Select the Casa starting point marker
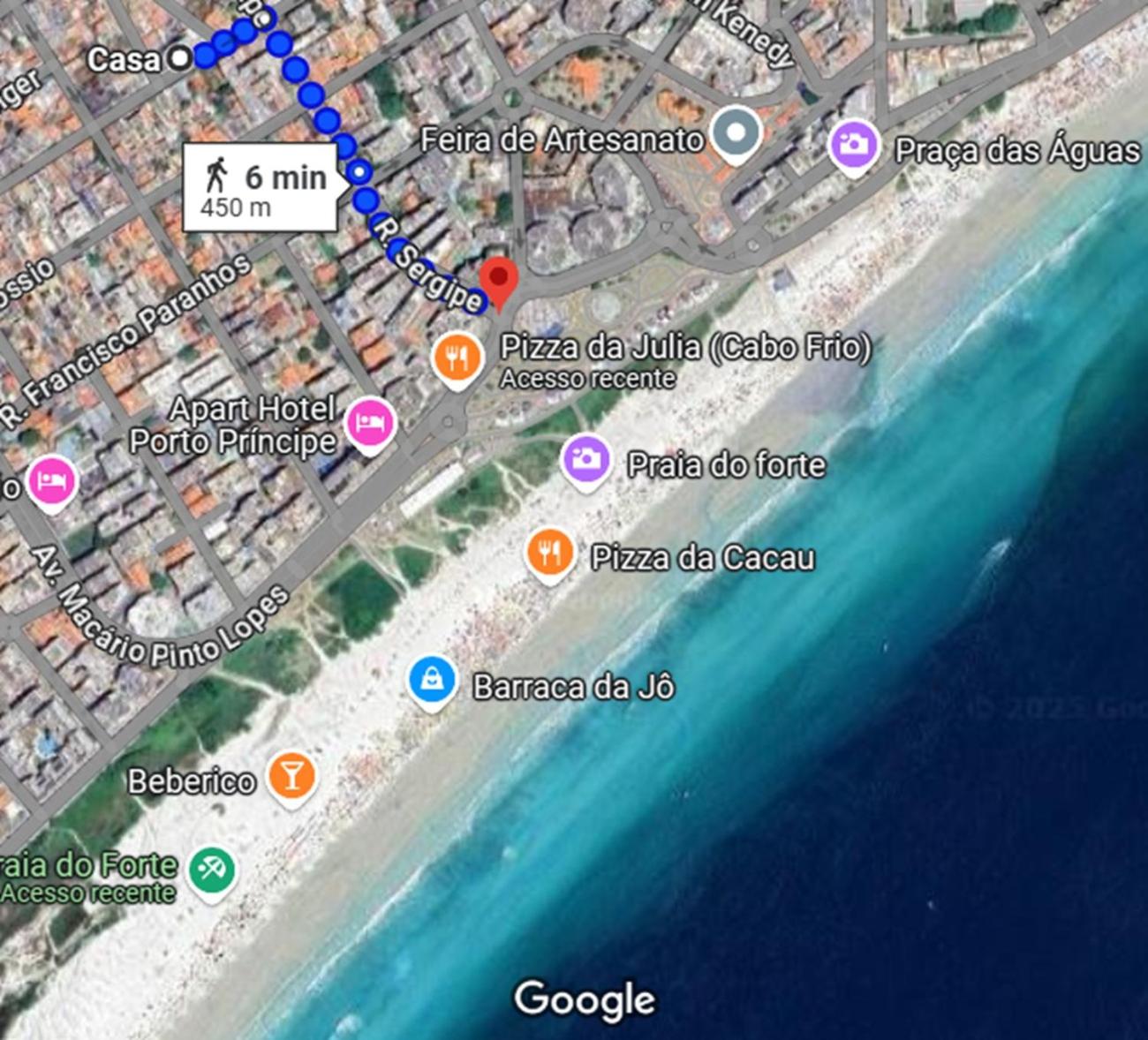1148x1040 pixels. tap(179, 59)
